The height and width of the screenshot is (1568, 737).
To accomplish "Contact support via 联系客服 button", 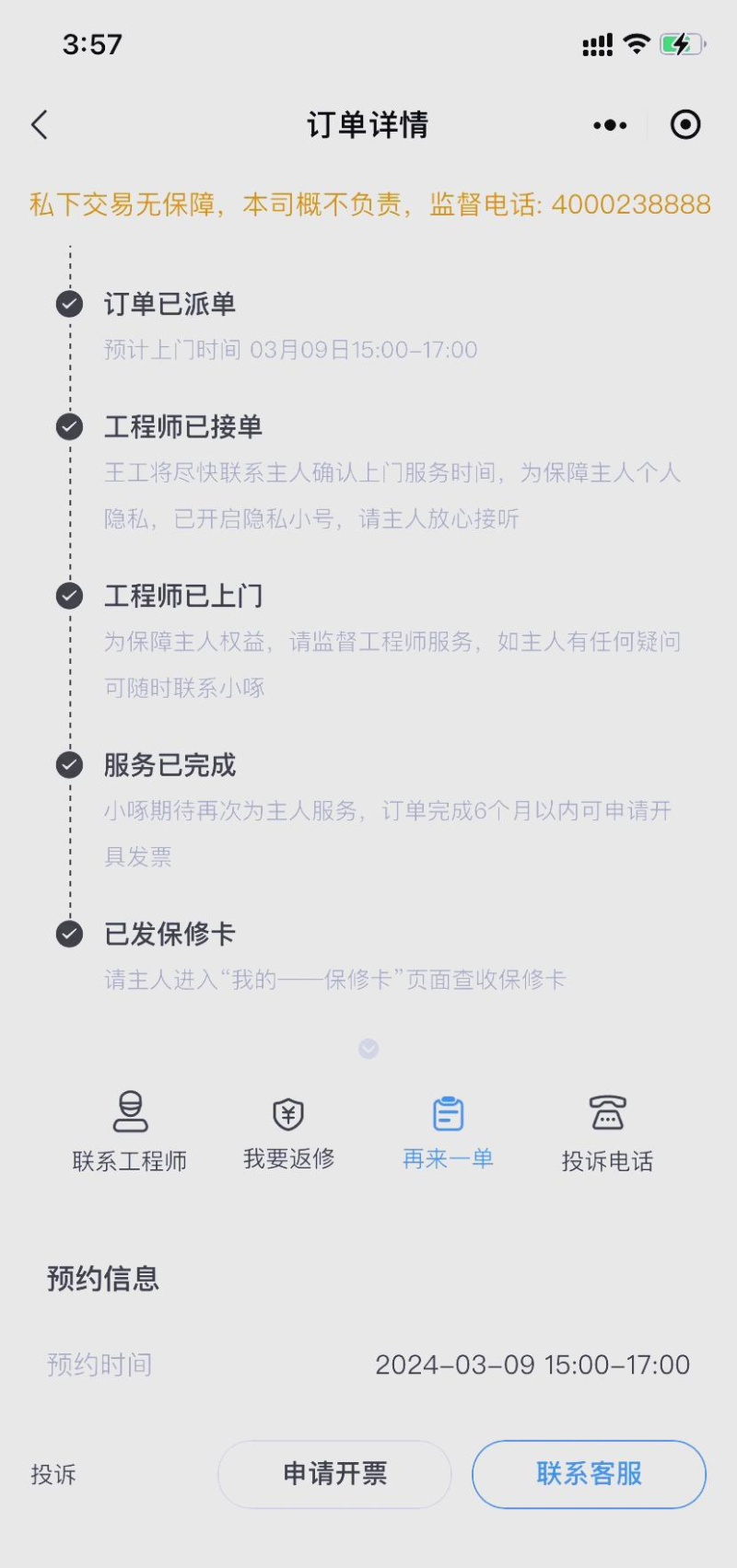I will click(589, 1474).
